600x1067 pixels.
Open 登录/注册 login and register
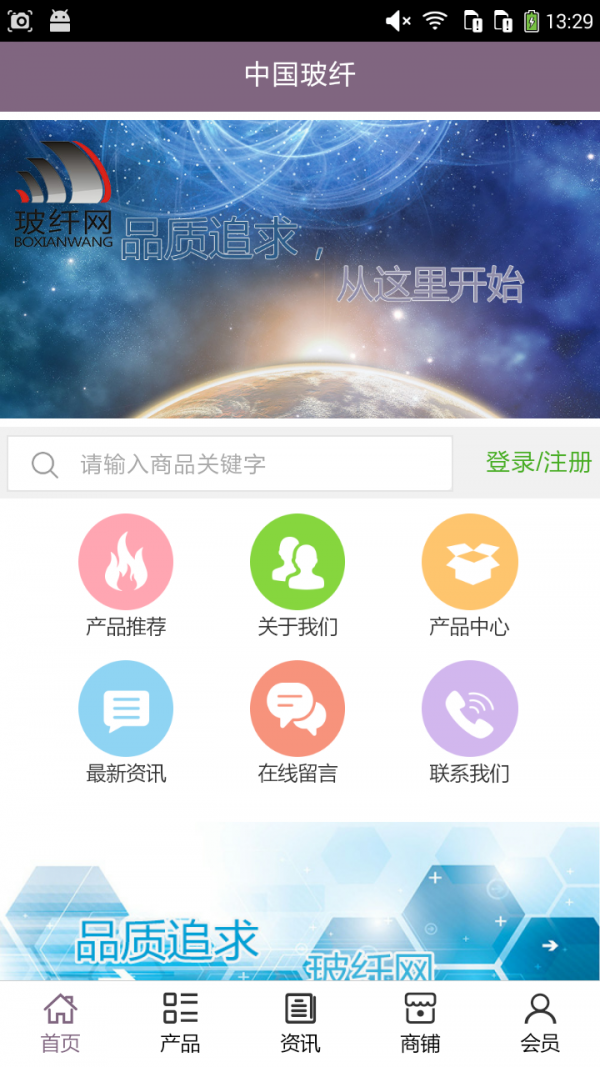coord(538,462)
